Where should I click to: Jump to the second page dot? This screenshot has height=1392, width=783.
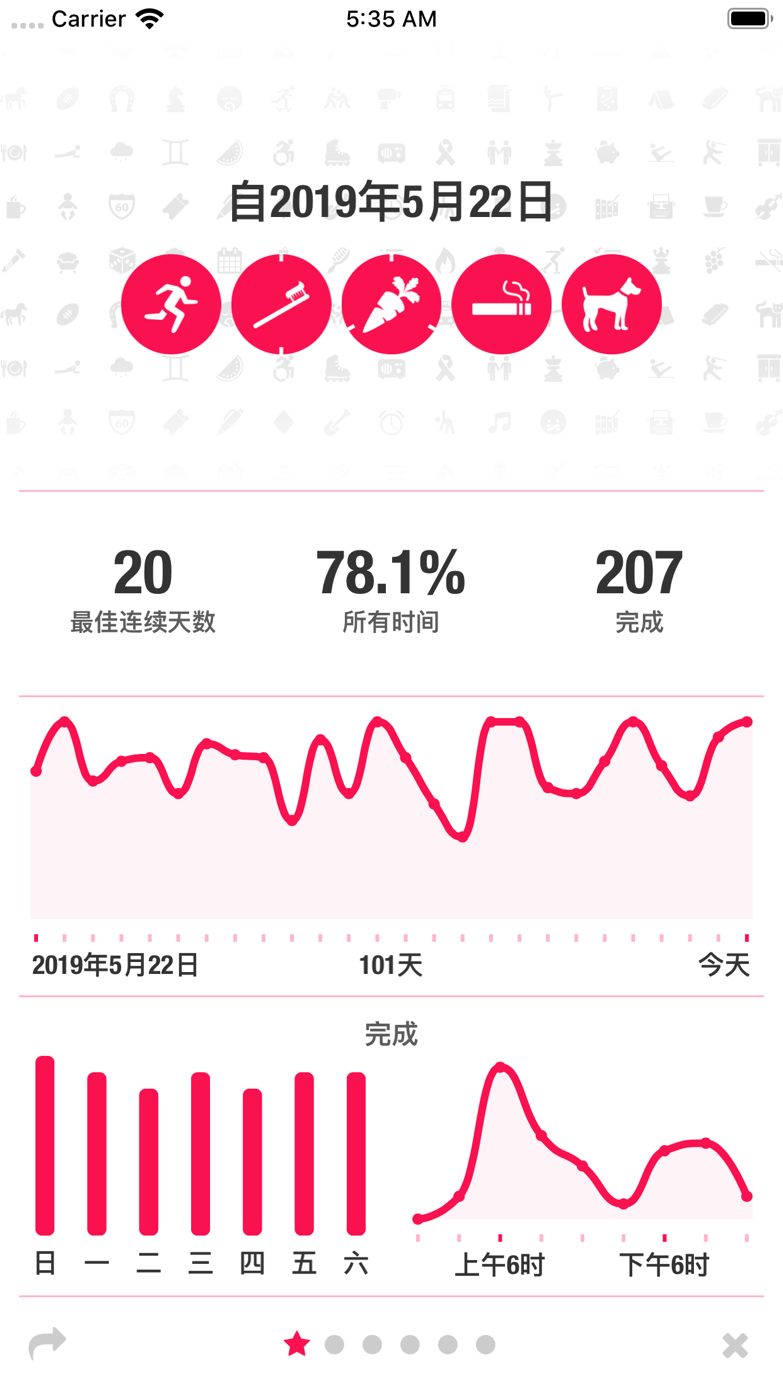point(334,1345)
